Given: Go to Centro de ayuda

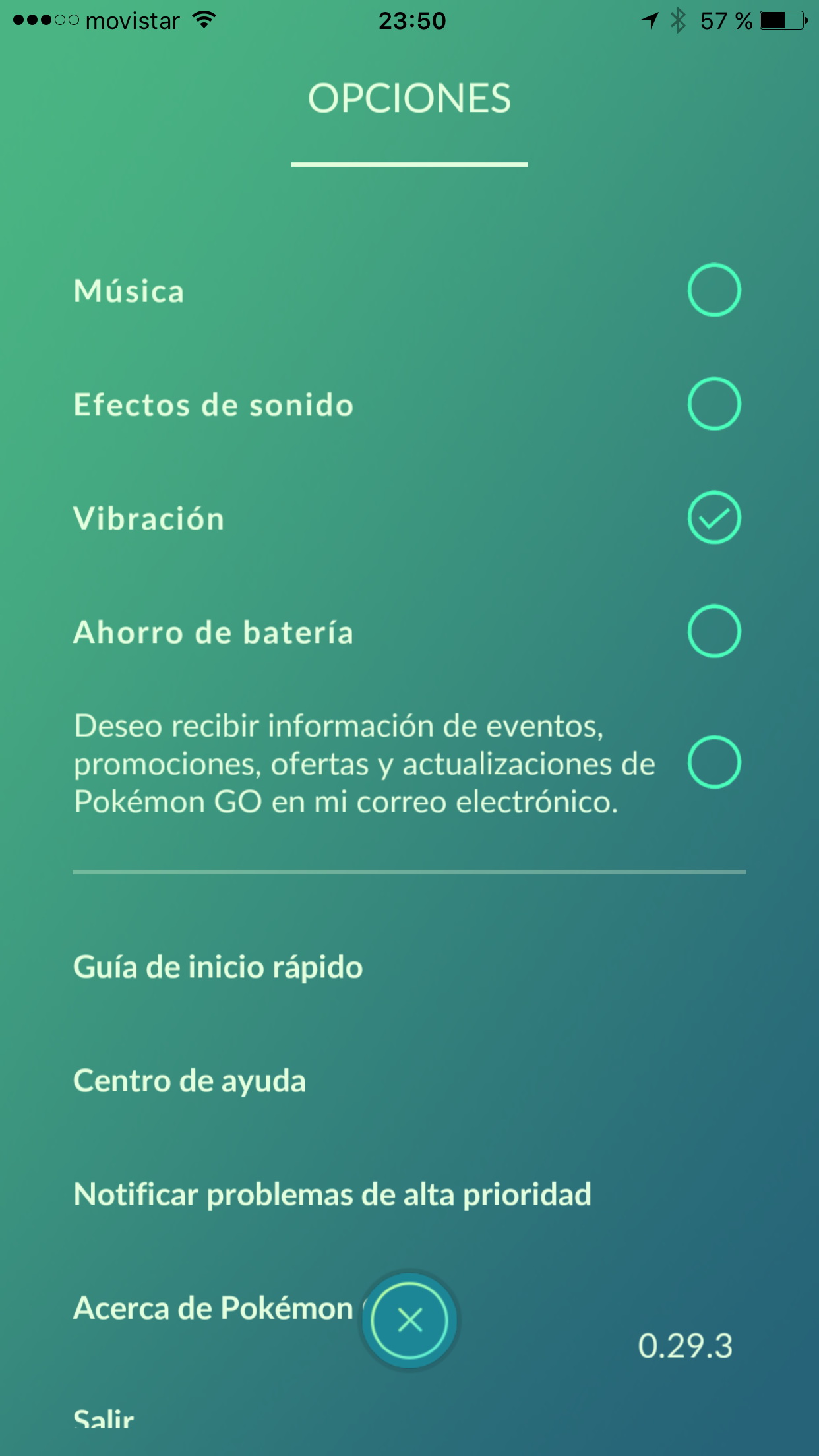Looking at the screenshot, I should point(190,1081).
